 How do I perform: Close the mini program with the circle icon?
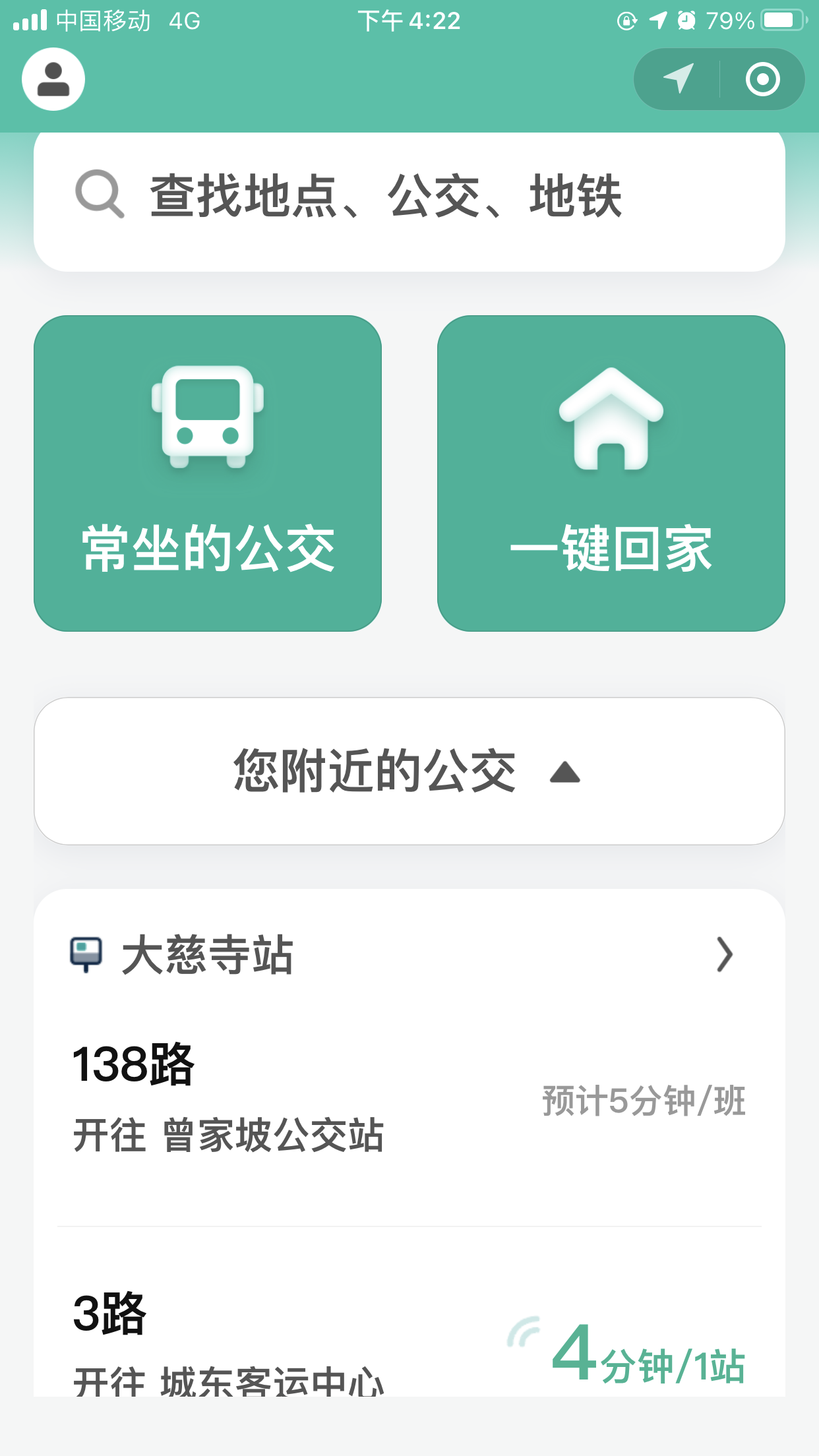(762, 79)
